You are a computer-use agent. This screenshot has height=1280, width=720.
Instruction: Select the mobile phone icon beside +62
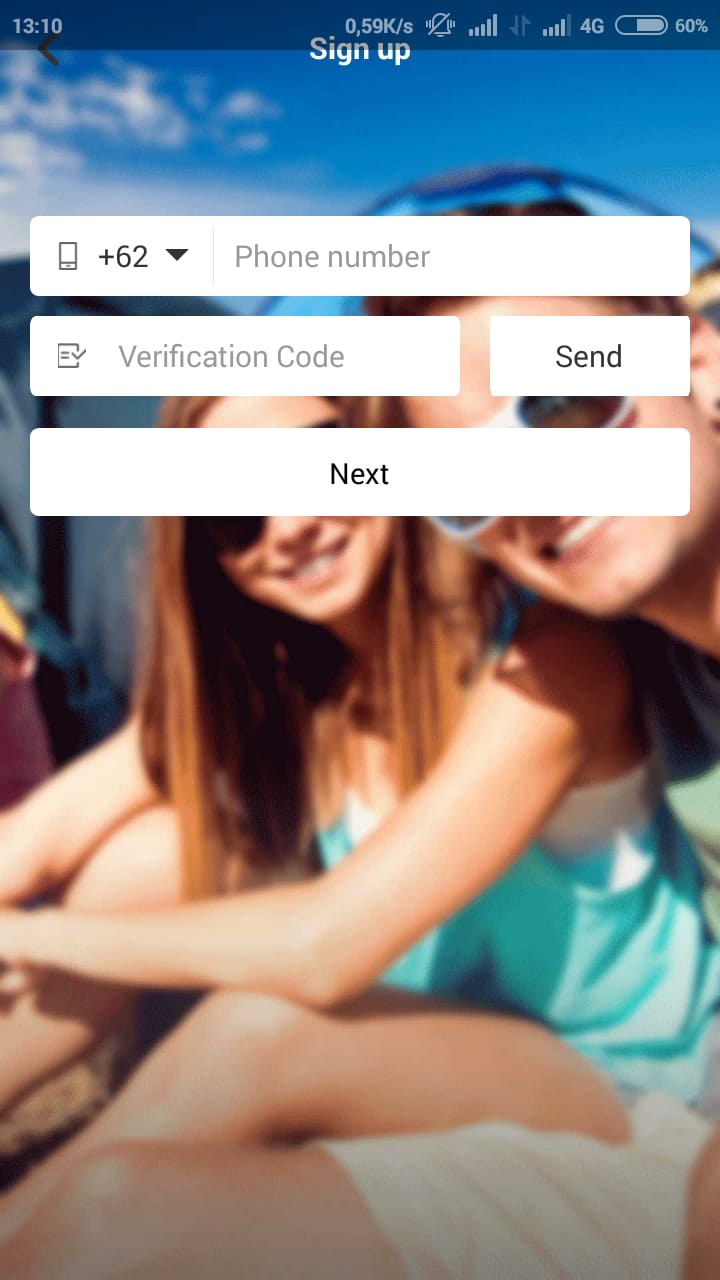(x=68, y=256)
